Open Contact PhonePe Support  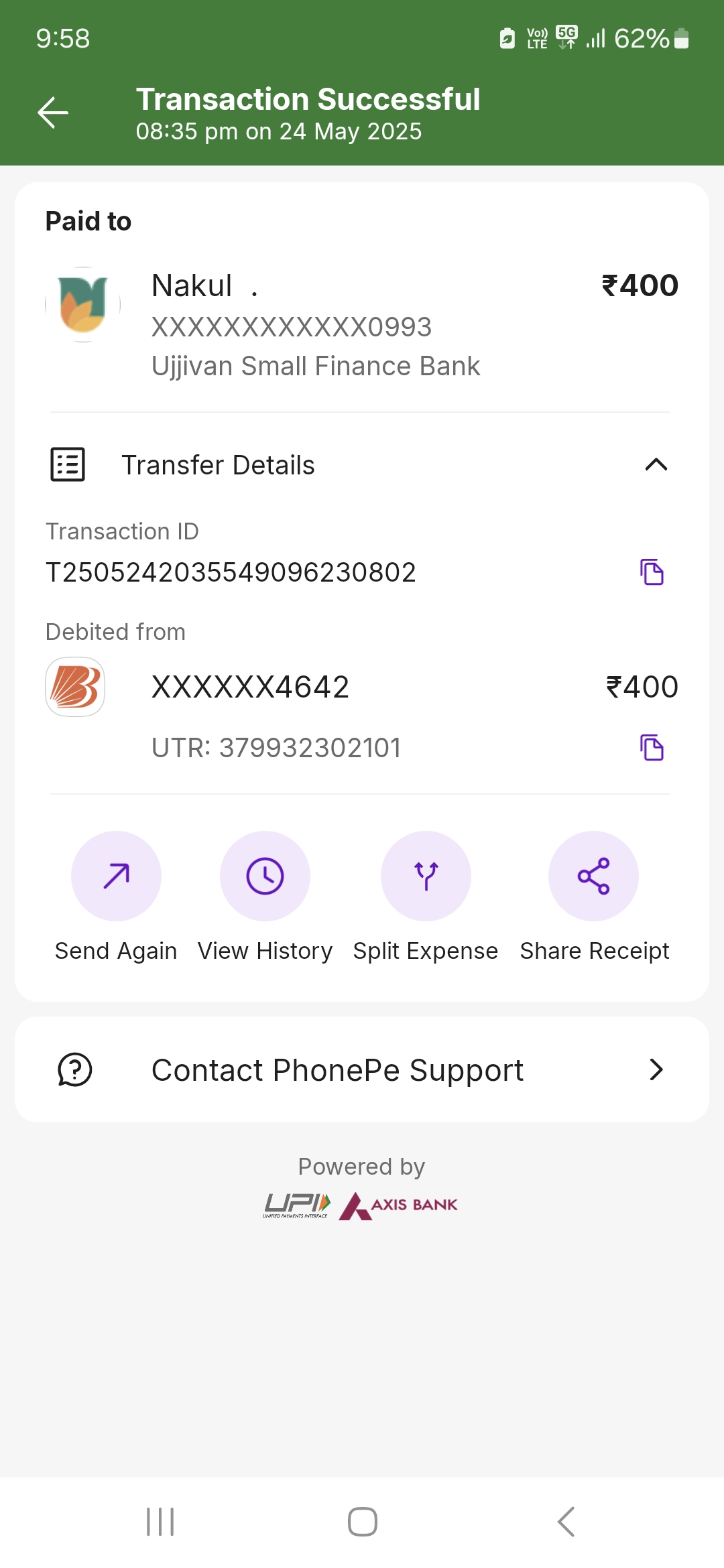tap(362, 1069)
